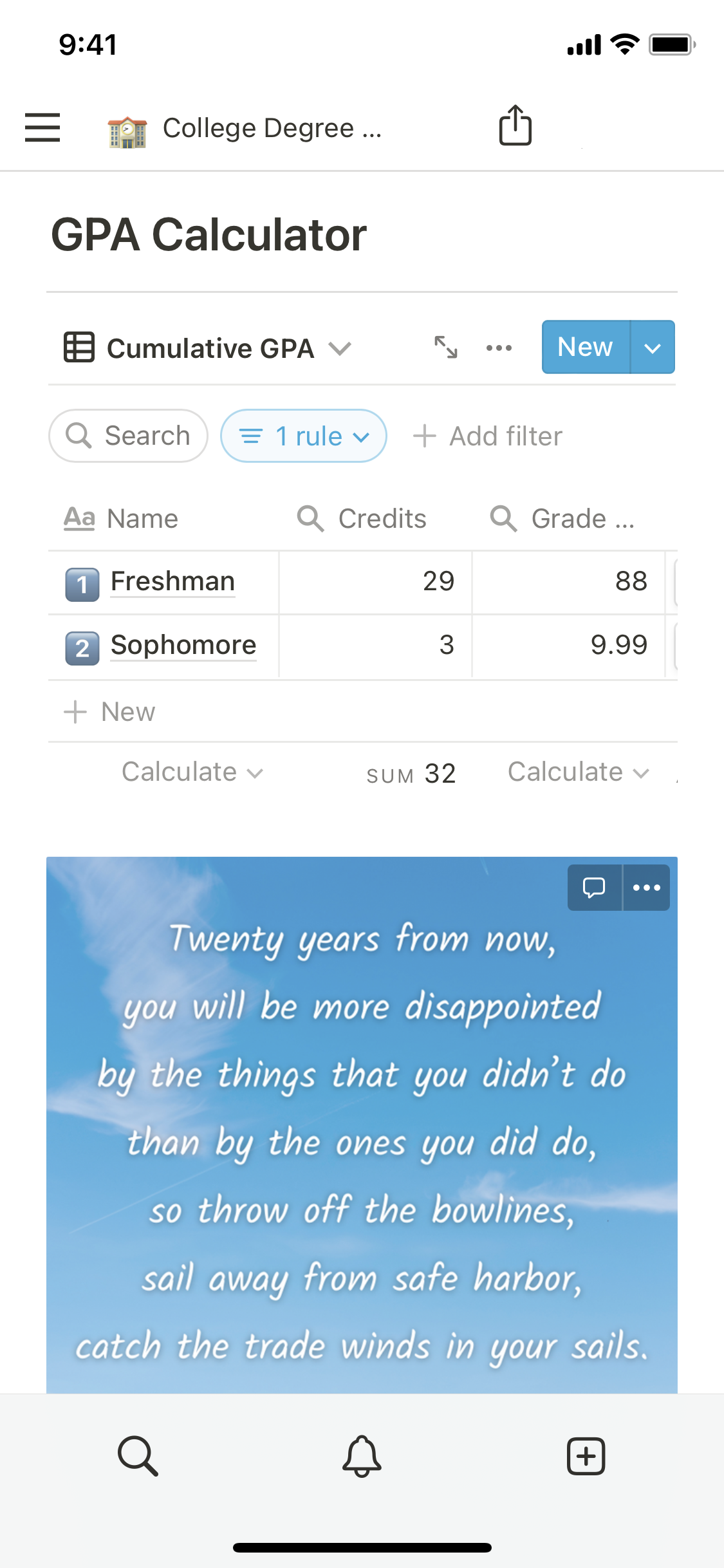Open the 1 rule sort chip
This screenshot has width=724, height=1568.
[x=304, y=436]
